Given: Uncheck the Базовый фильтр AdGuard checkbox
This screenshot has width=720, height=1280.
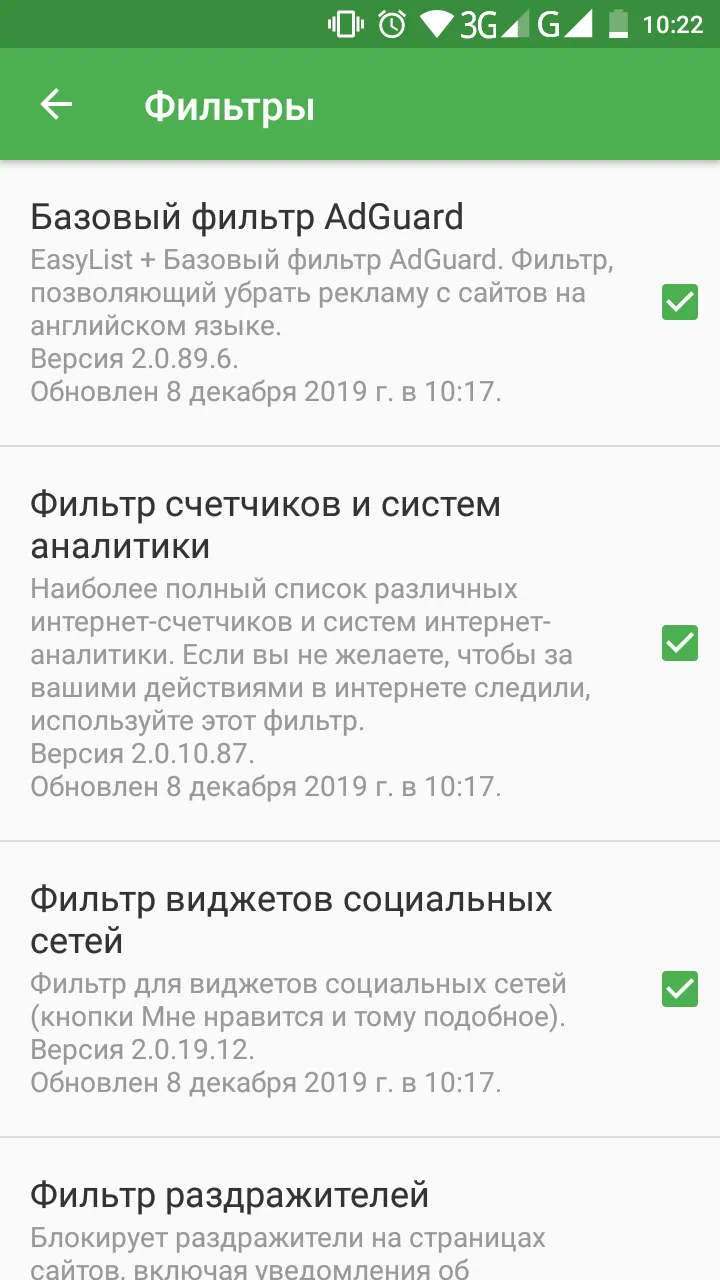Looking at the screenshot, I should tap(680, 302).
